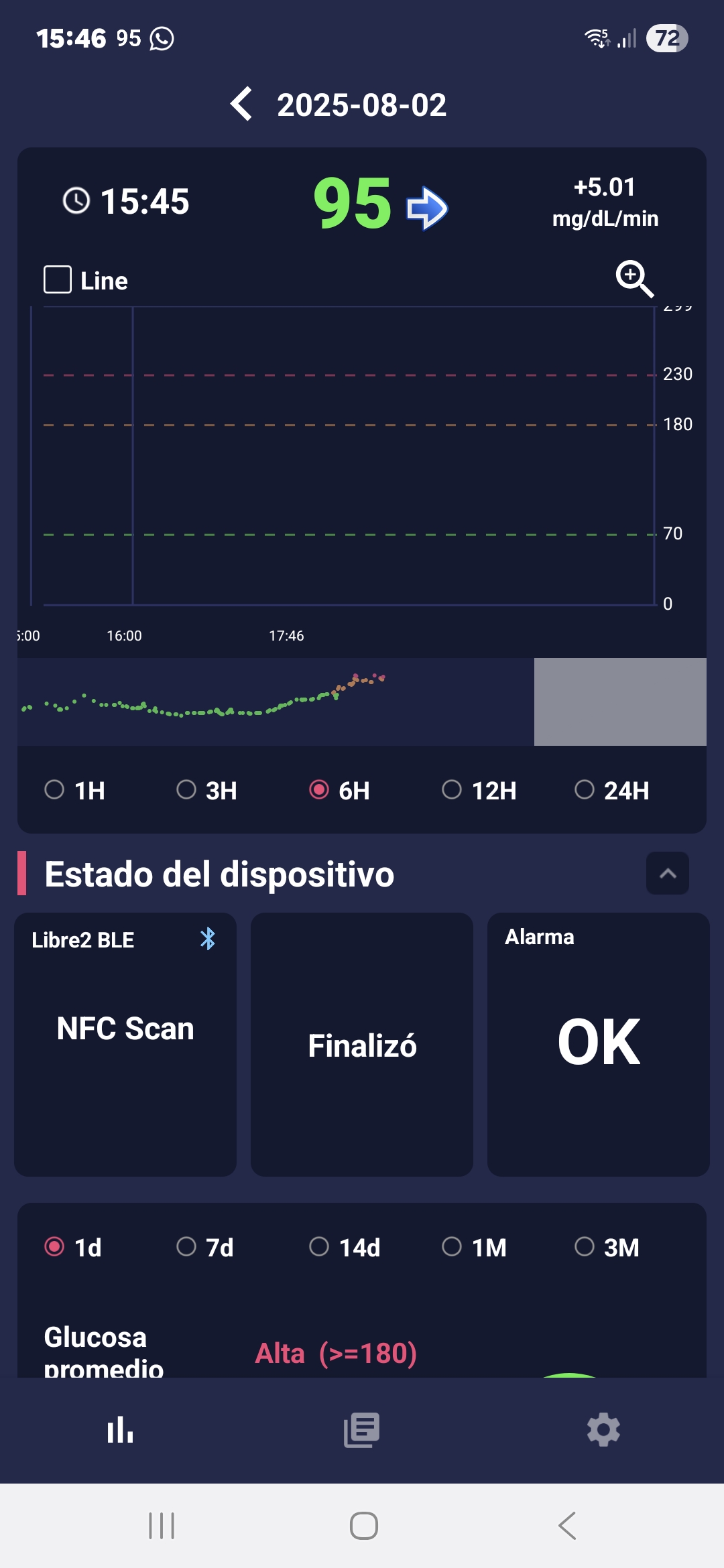The width and height of the screenshot is (724, 1568).
Task: Open the Alarma OK card
Action: (599, 1044)
